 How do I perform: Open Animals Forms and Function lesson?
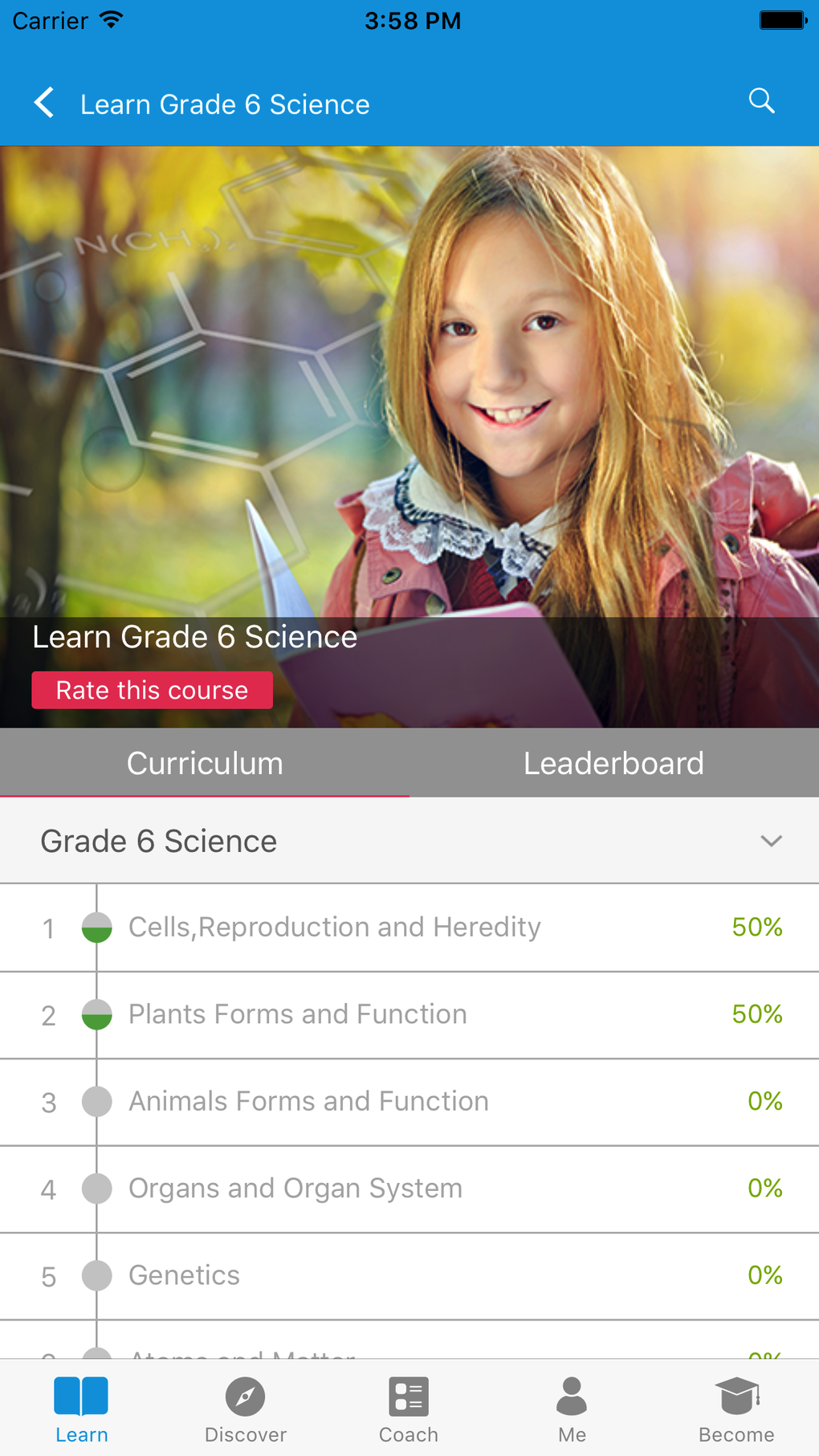tap(308, 1101)
